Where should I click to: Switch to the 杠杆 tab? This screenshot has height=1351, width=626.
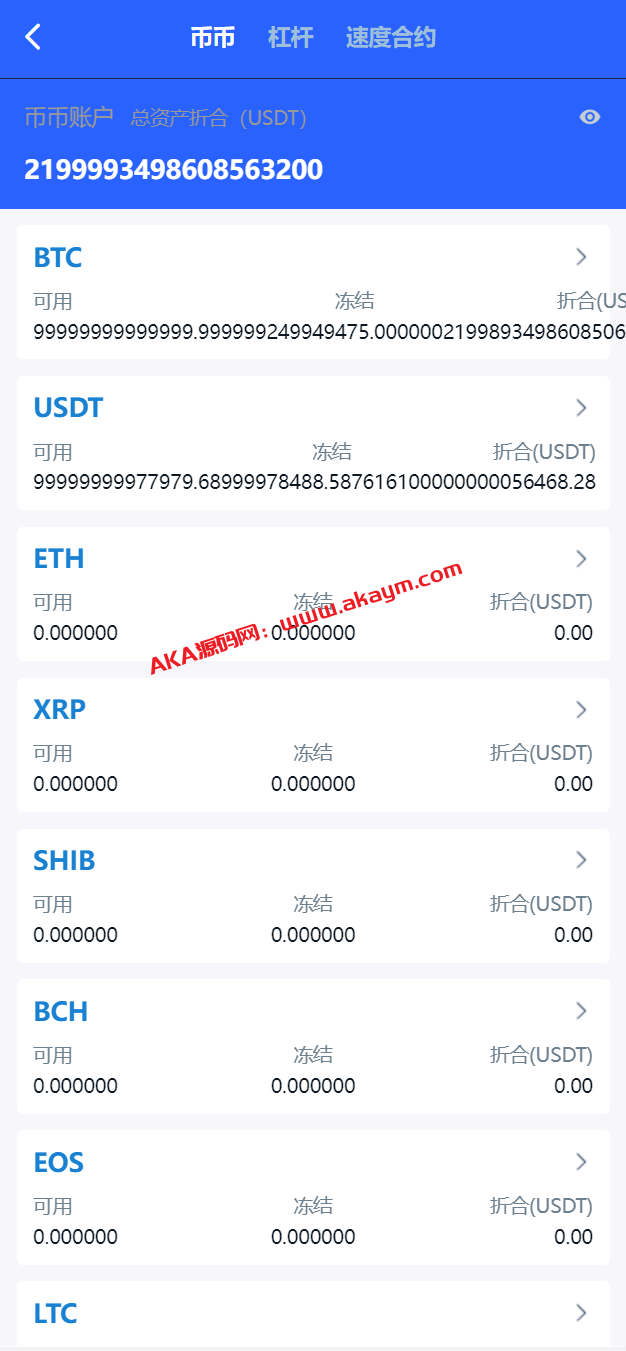tap(290, 38)
